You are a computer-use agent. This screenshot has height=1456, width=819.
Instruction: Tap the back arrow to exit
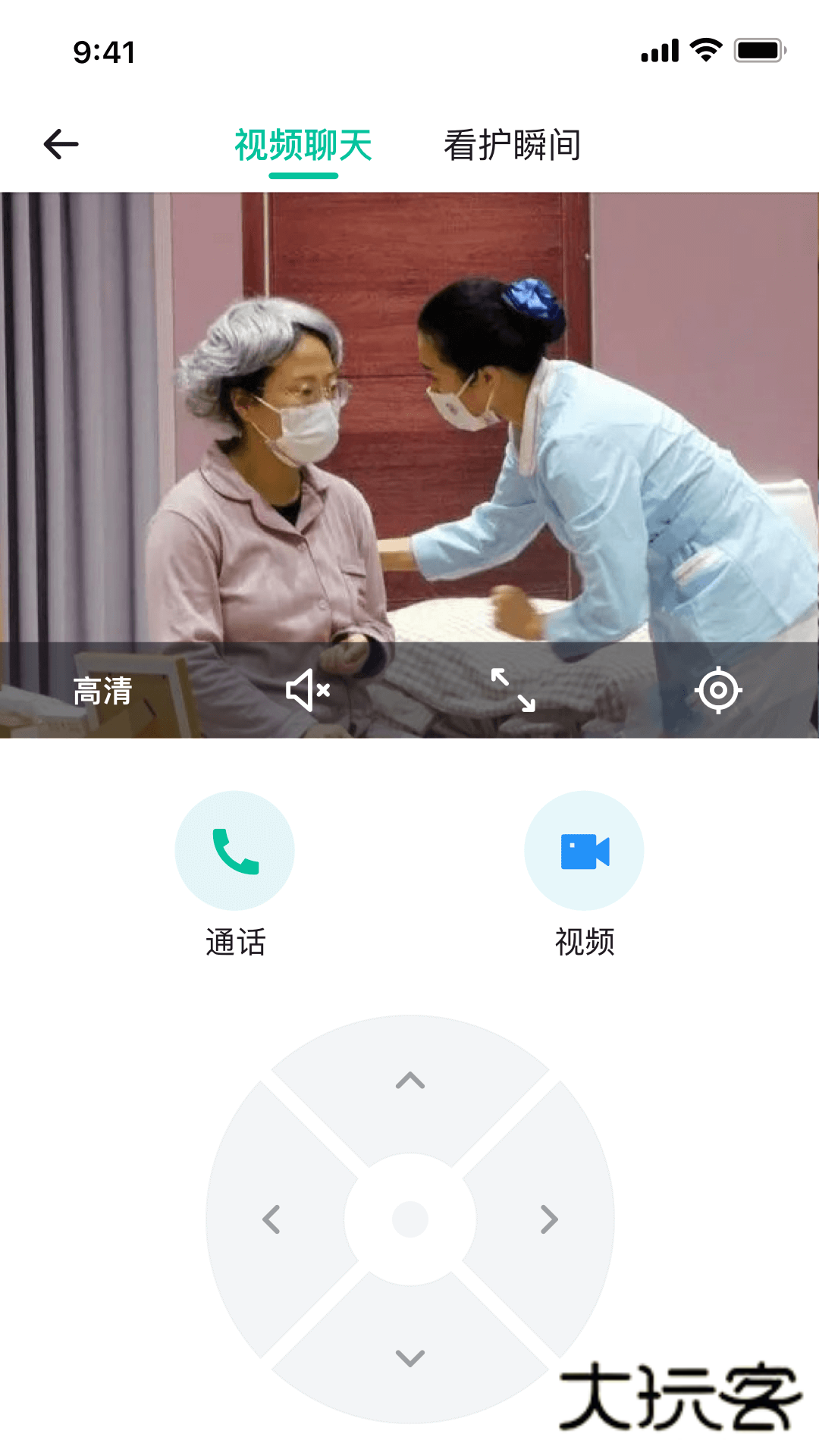[61, 144]
